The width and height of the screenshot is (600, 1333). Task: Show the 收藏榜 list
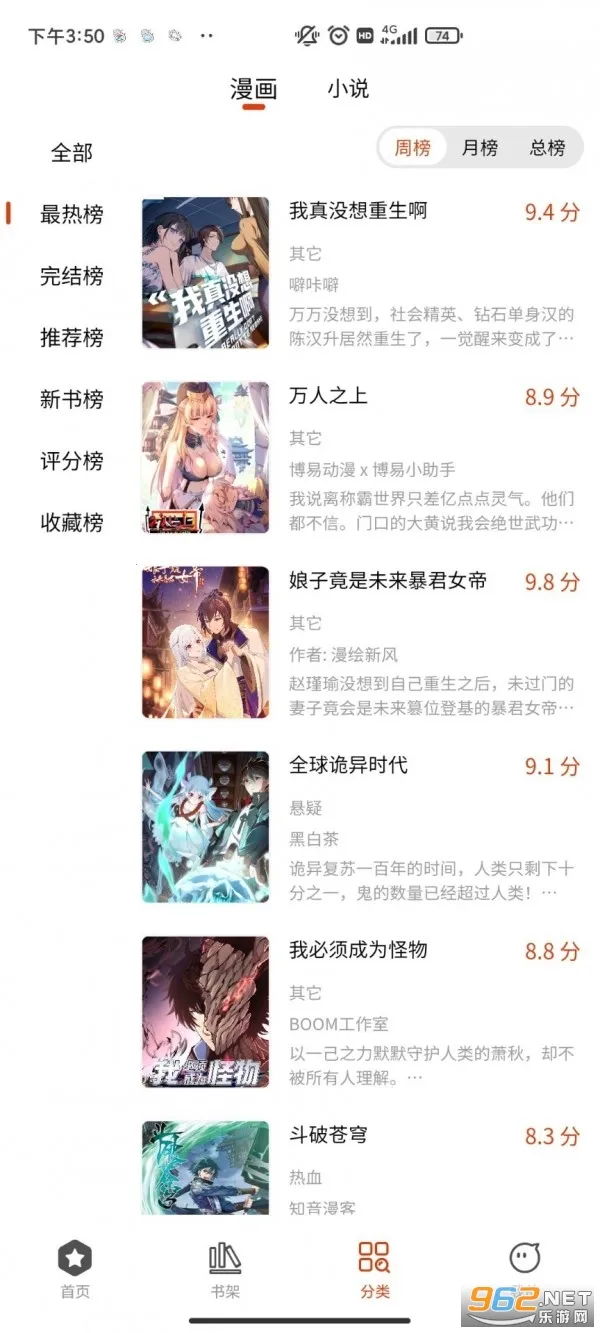(x=72, y=522)
